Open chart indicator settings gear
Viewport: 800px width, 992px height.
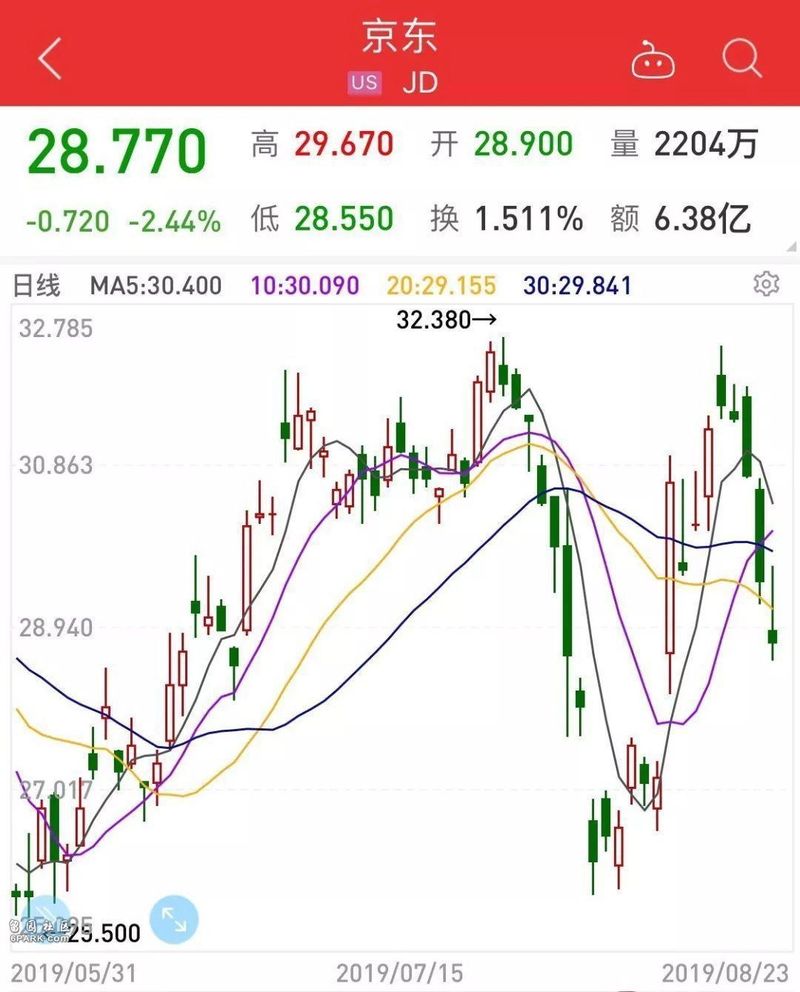point(766,285)
